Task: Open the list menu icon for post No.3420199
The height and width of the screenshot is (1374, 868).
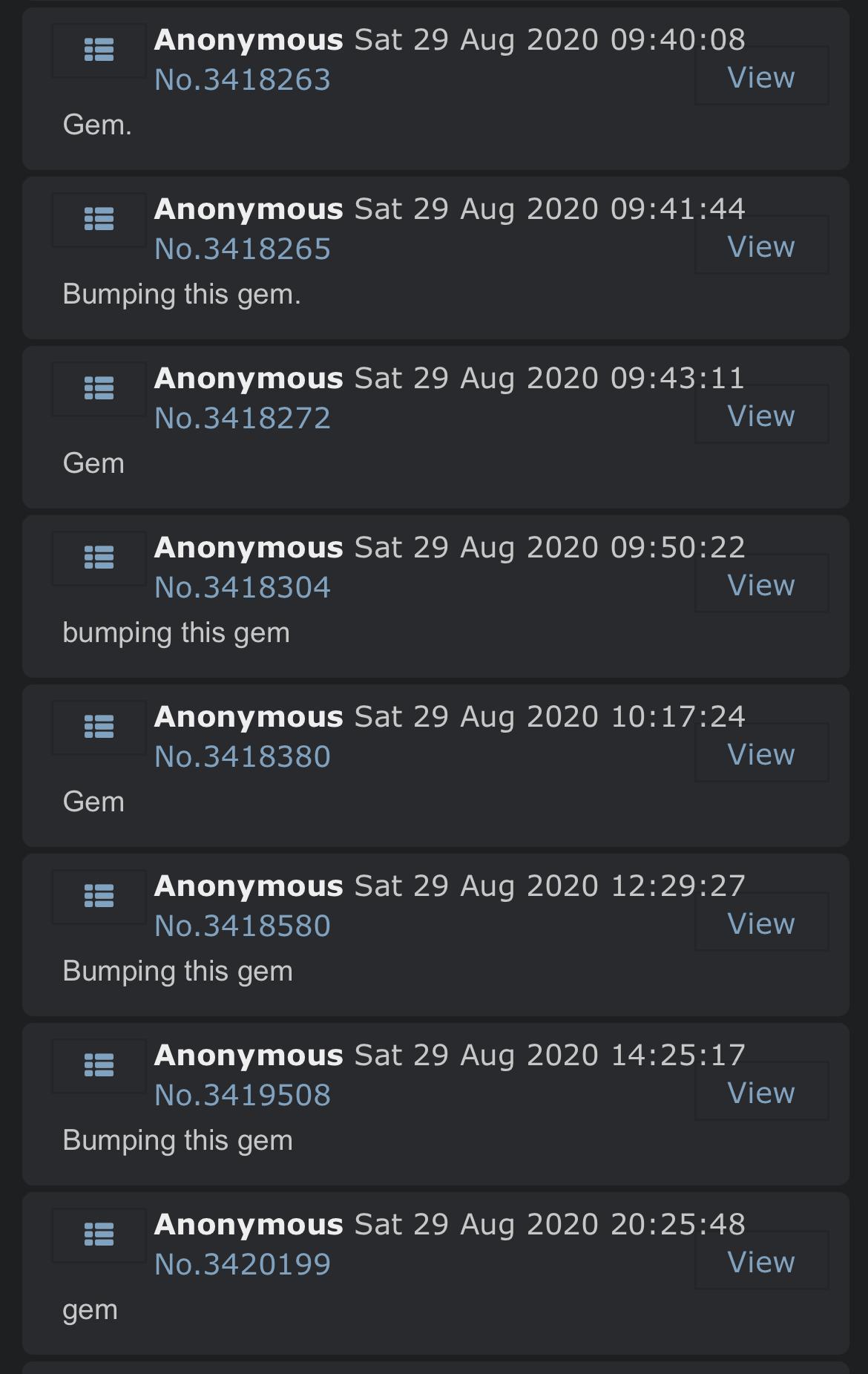Action: 99,1234
